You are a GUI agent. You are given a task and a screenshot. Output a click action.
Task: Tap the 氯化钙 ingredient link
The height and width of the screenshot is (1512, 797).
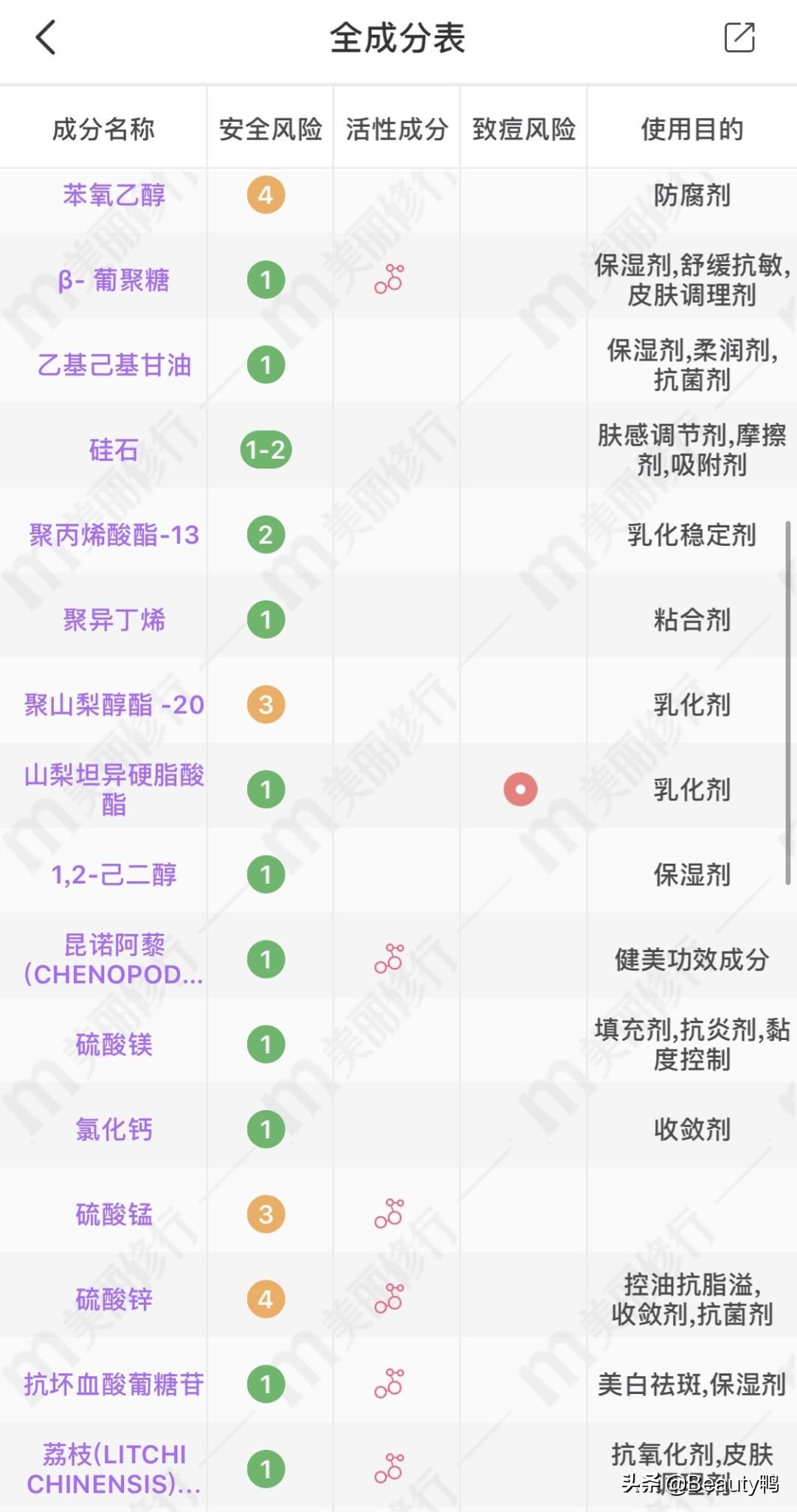tap(114, 1129)
